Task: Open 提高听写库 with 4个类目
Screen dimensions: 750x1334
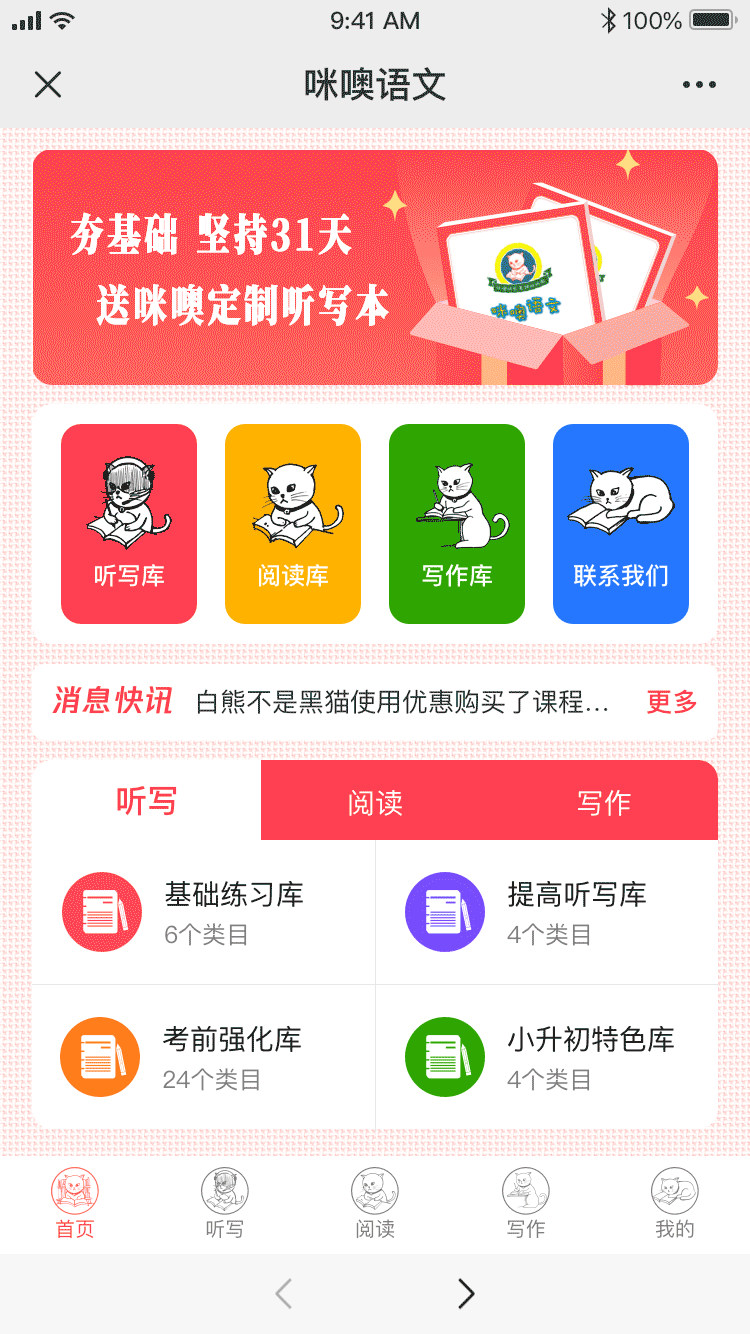Action: click(547, 912)
